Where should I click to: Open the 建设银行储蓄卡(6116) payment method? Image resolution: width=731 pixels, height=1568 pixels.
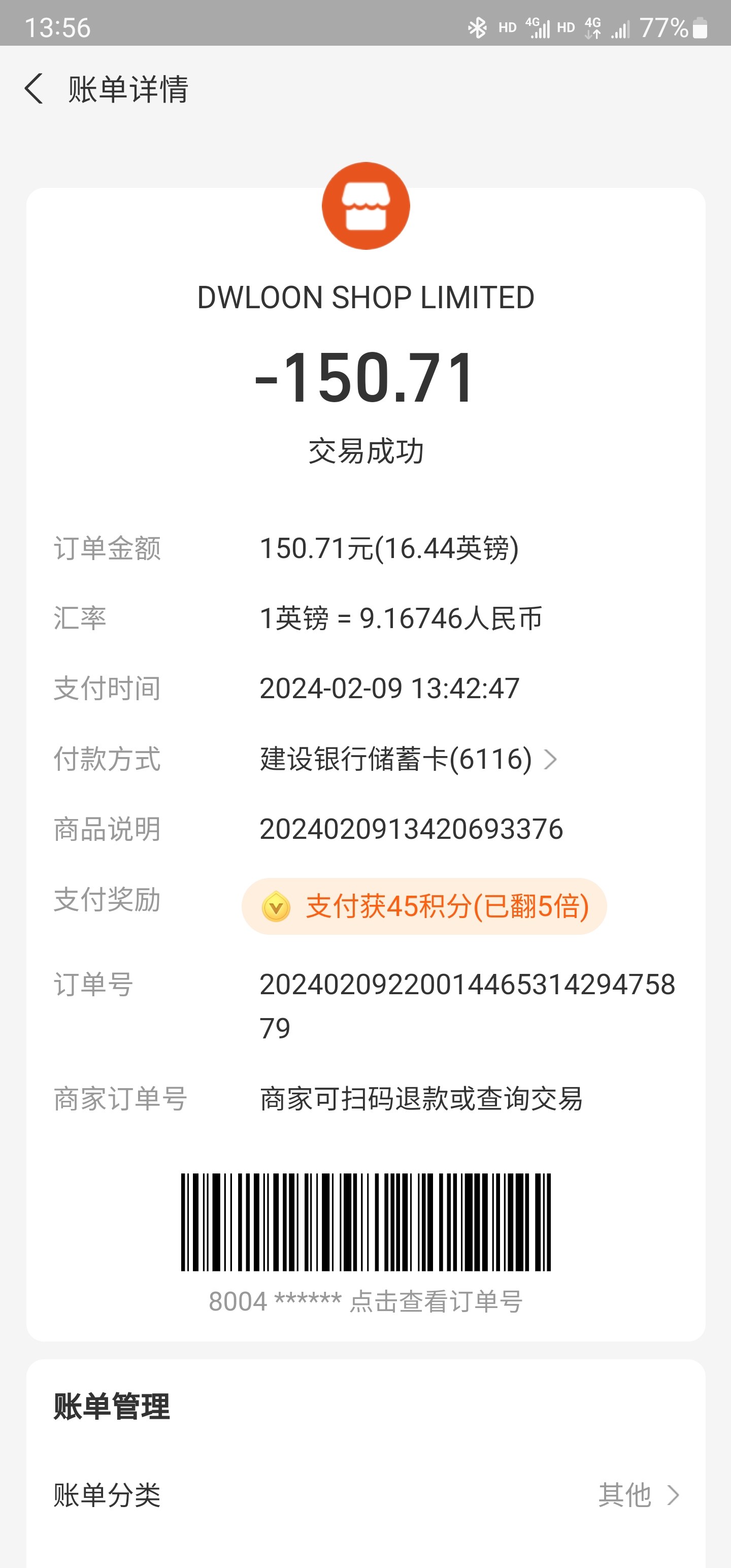(x=409, y=759)
